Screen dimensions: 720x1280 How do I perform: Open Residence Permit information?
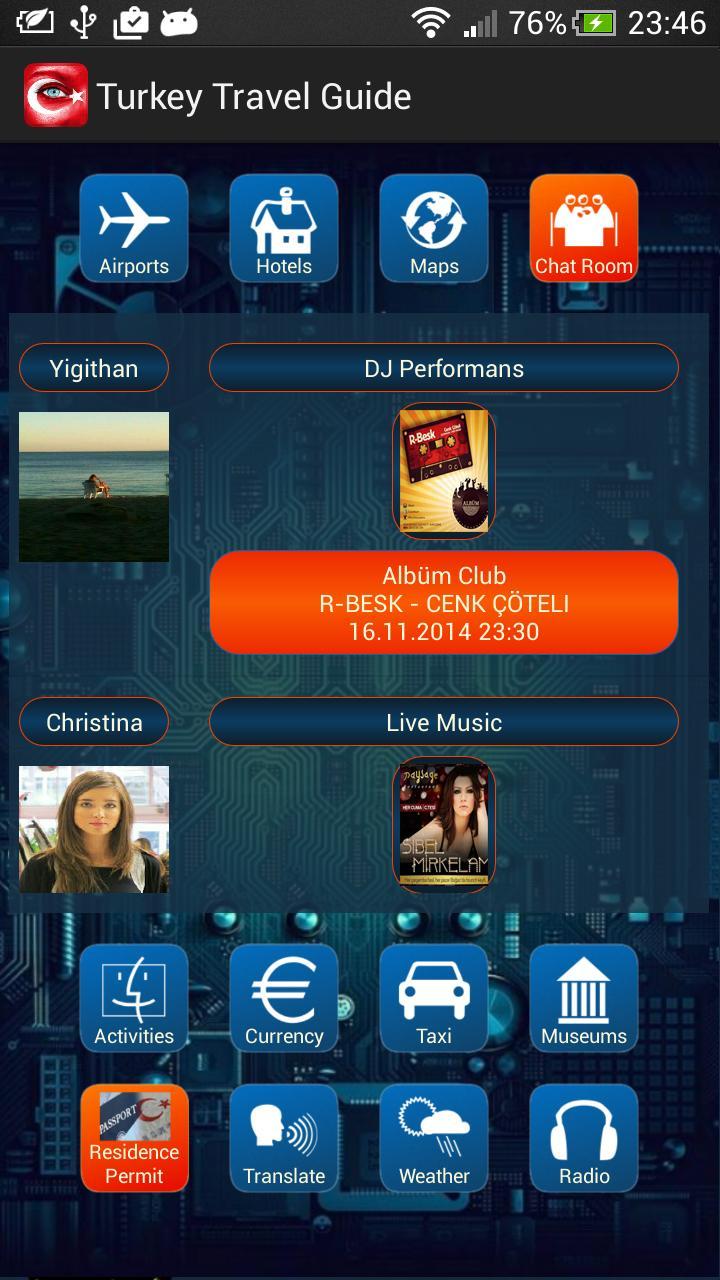(134, 1138)
